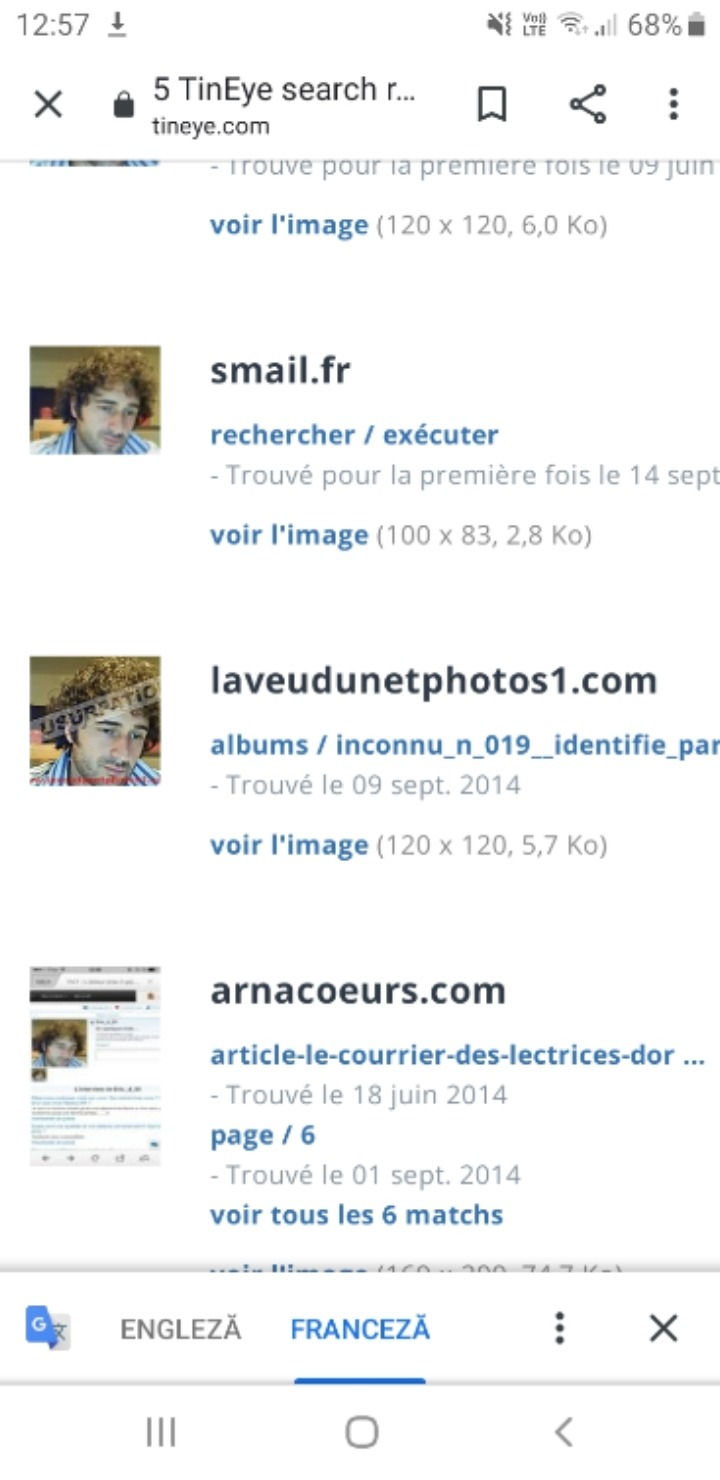This screenshot has width=720, height=1480.
Task: Open the smail.fr result thumbnail
Action: (x=95, y=400)
